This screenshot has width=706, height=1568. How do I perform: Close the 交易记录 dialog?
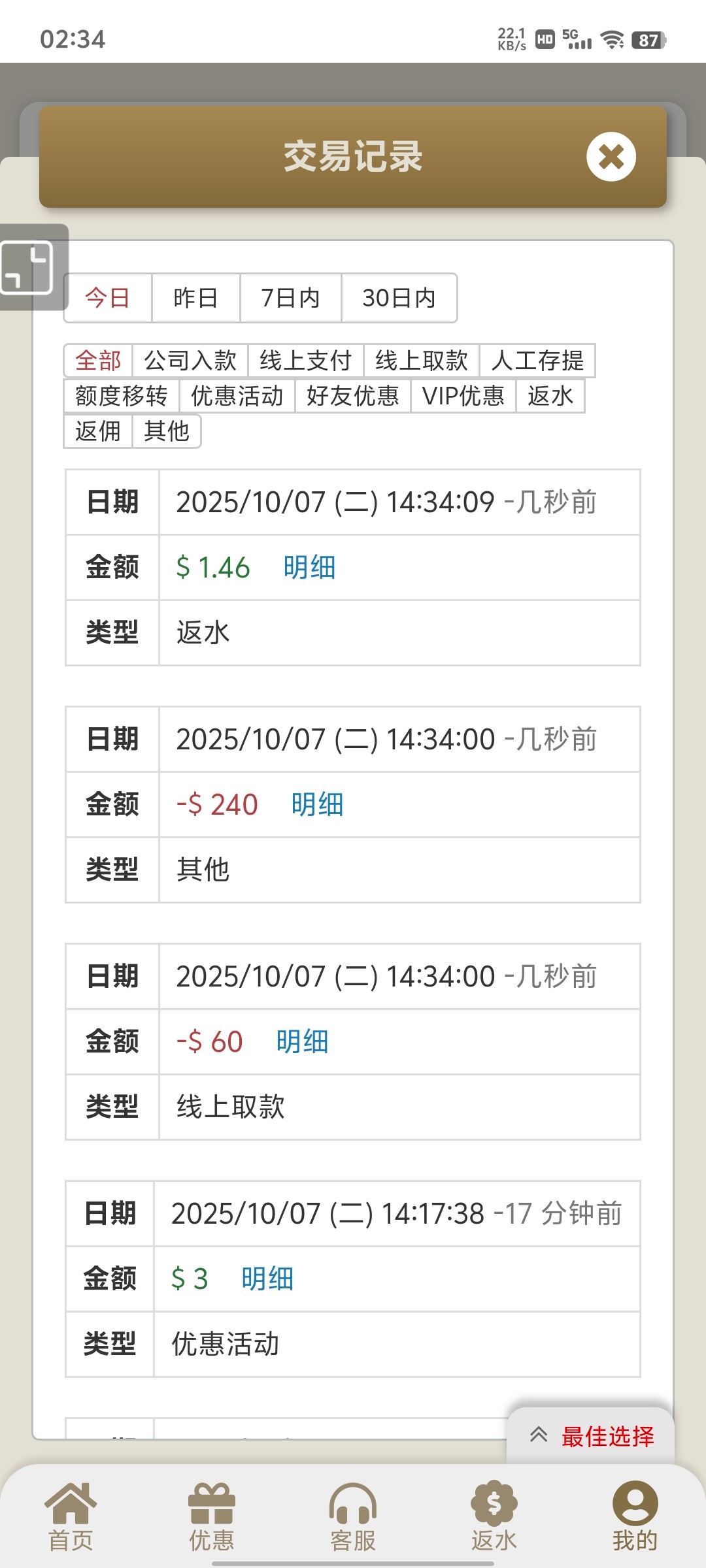(611, 157)
